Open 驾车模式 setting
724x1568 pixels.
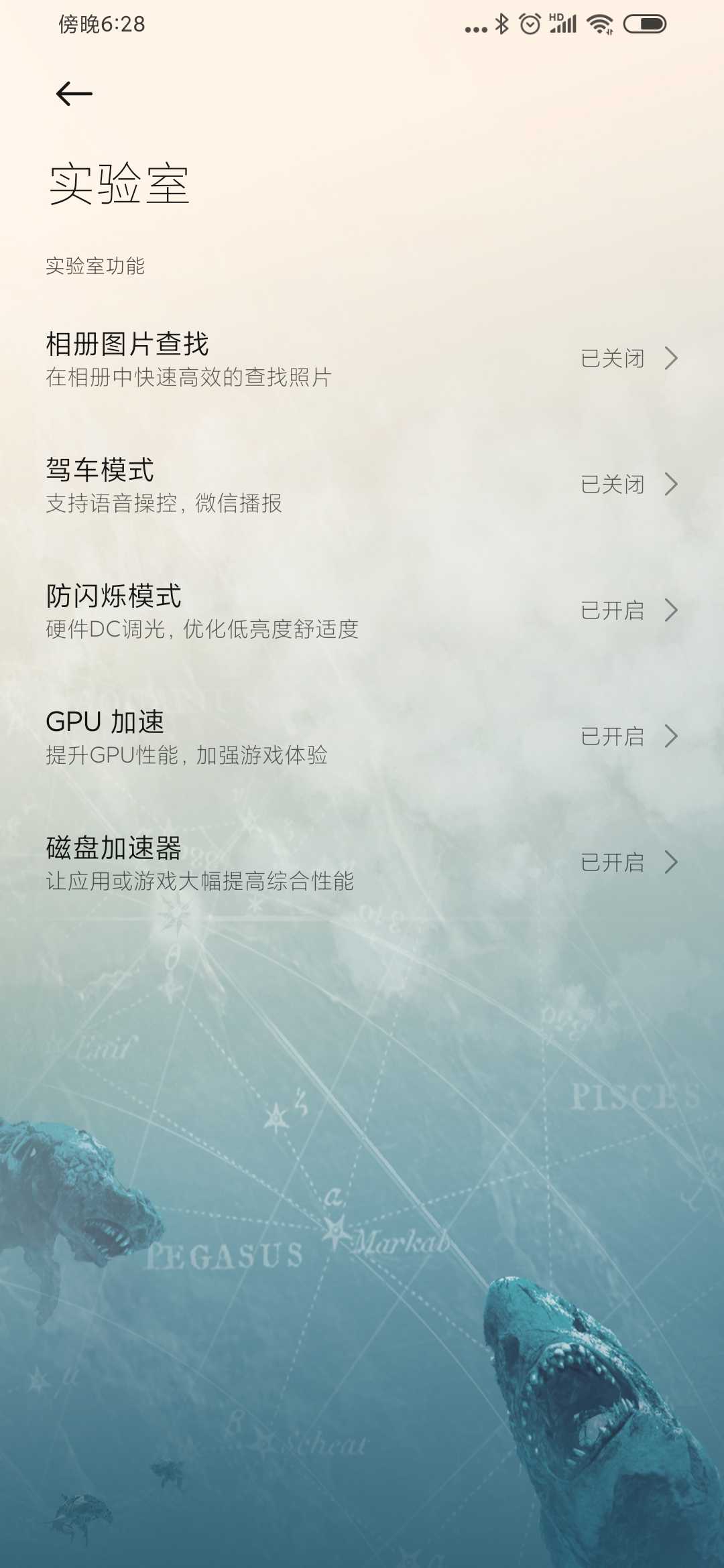click(x=362, y=484)
